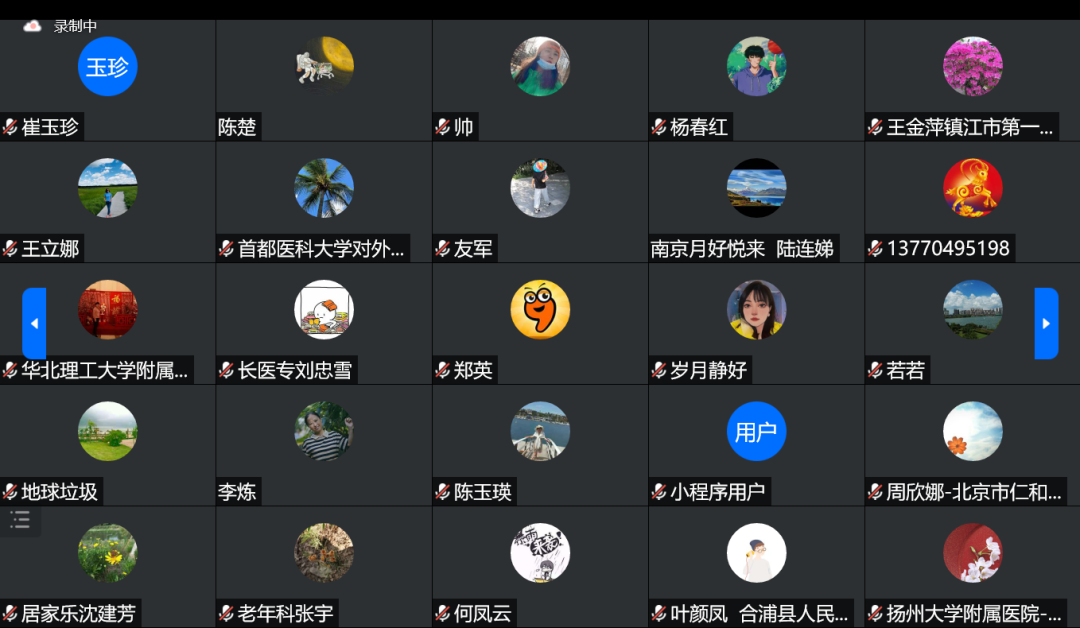
Task: Go to the previous page of participants
Action: pyautogui.click(x=34, y=323)
